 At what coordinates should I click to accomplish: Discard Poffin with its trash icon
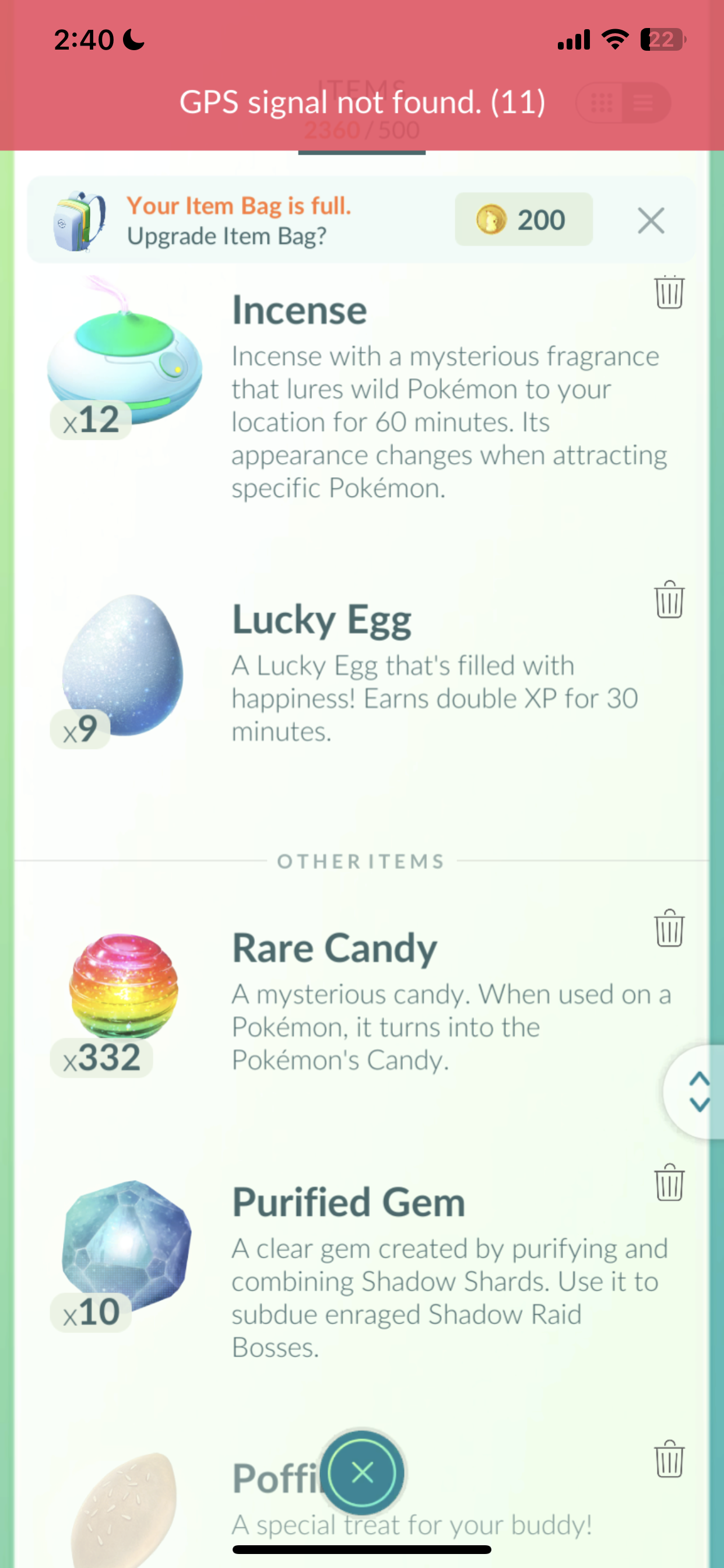669,1459
